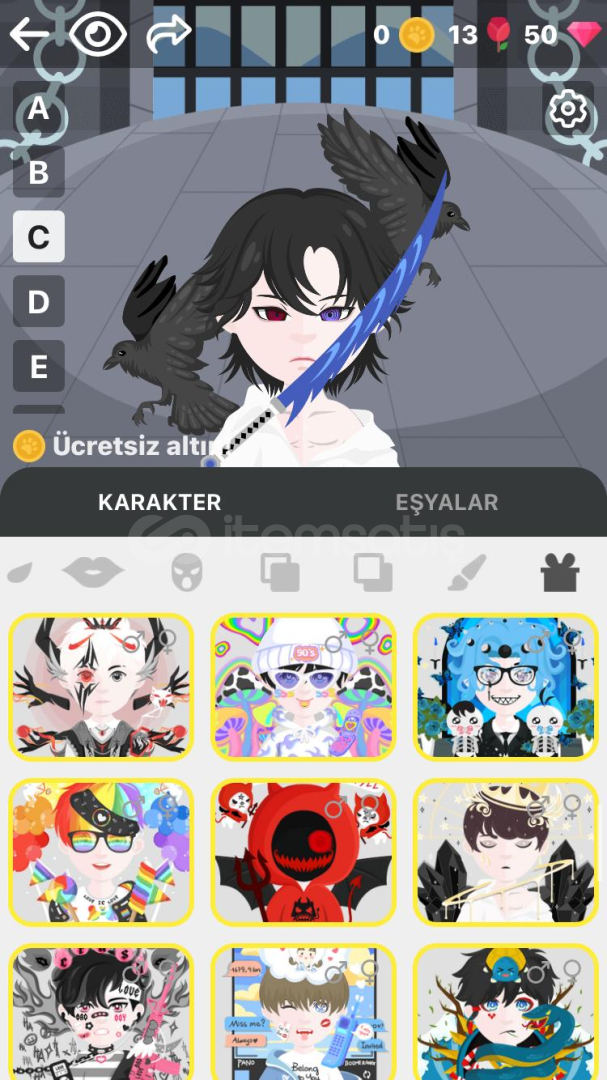Select slot B
Viewport: 607px width, 1080px height.
(x=39, y=172)
